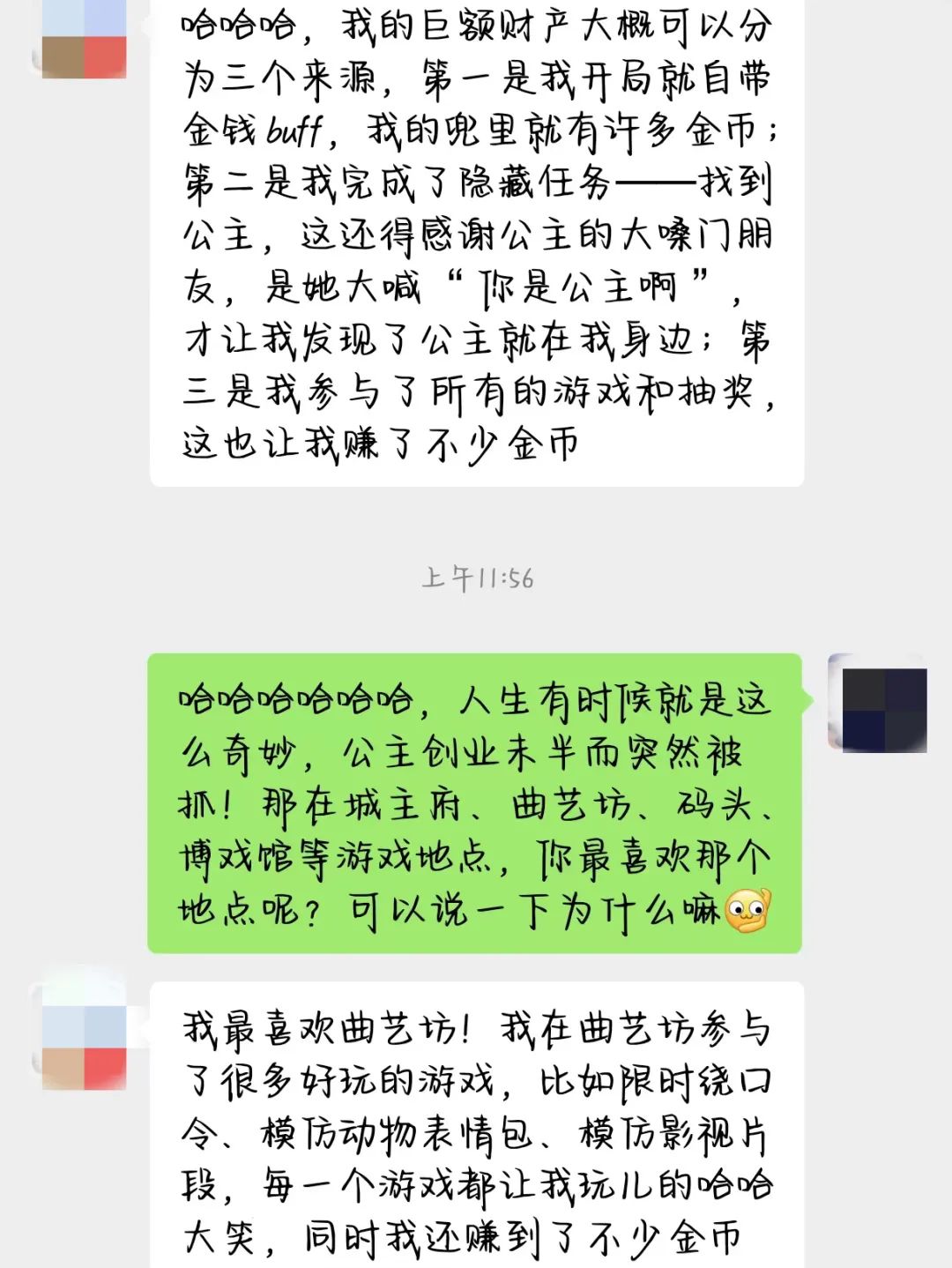The height and width of the screenshot is (1268, 952).
Task: Open sender avatar beside the green message
Action: [x=879, y=704]
